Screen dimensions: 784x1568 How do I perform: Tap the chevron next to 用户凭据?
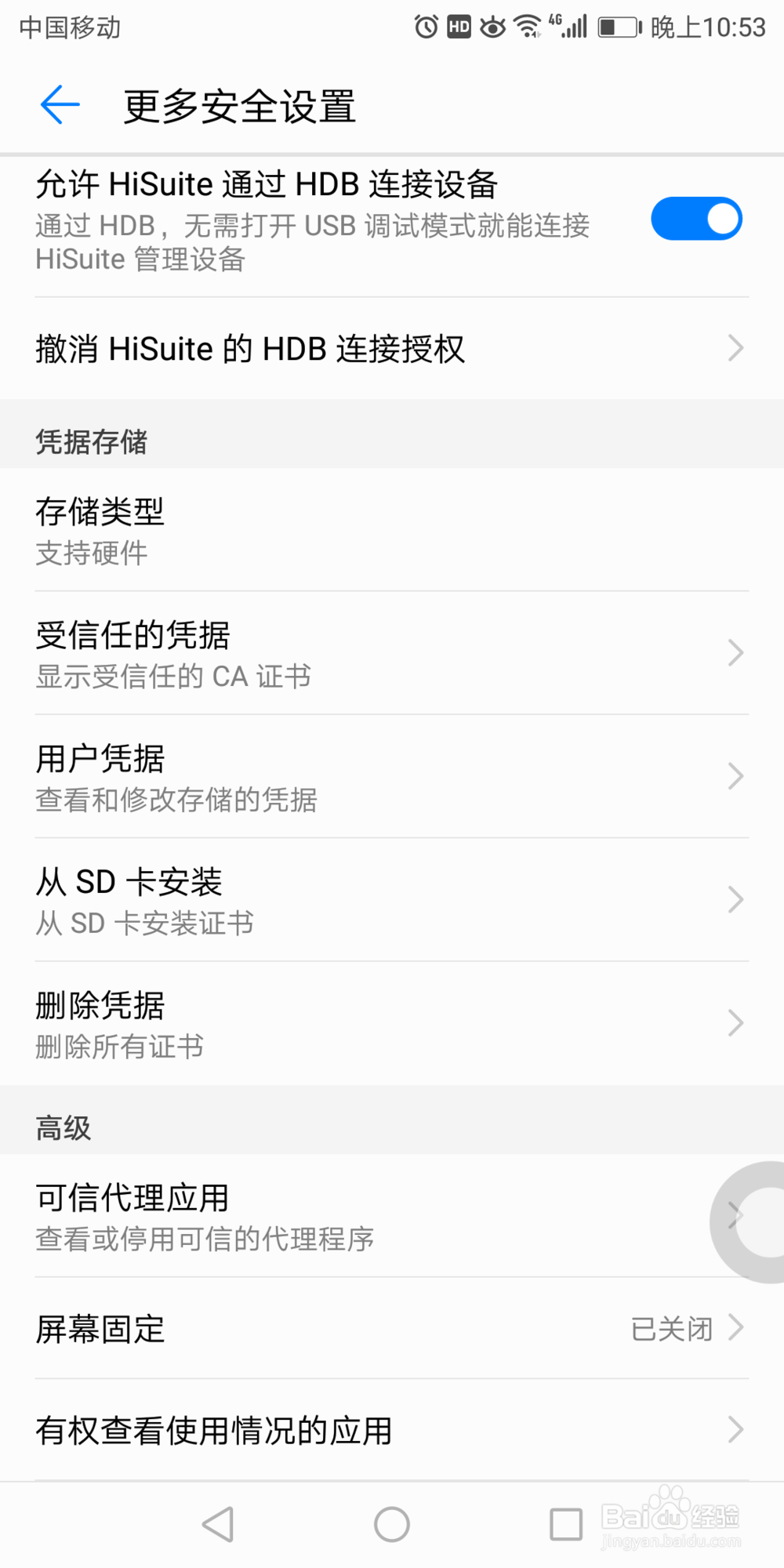[734, 776]
